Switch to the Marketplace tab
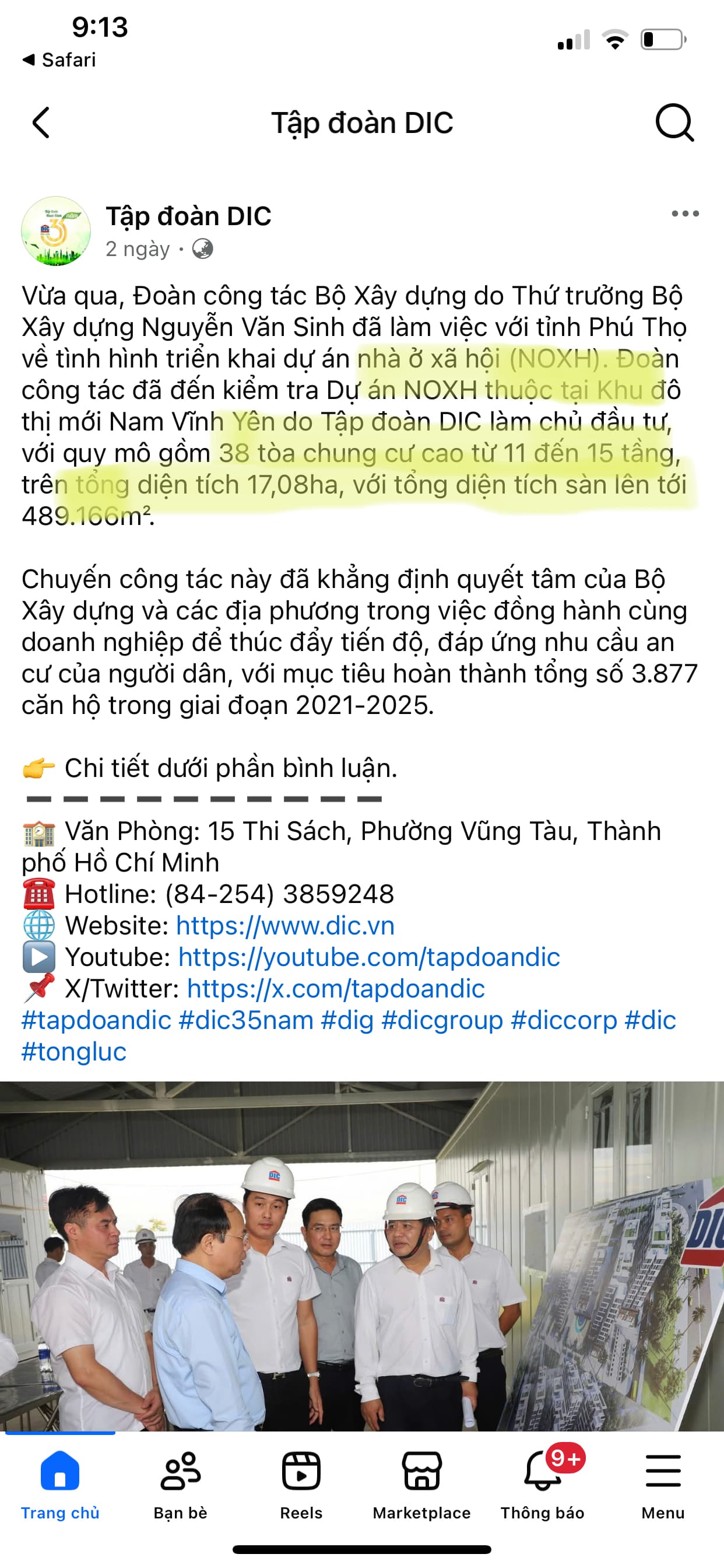This screenshot has height=1568, width=724. tap(421, 1485)
